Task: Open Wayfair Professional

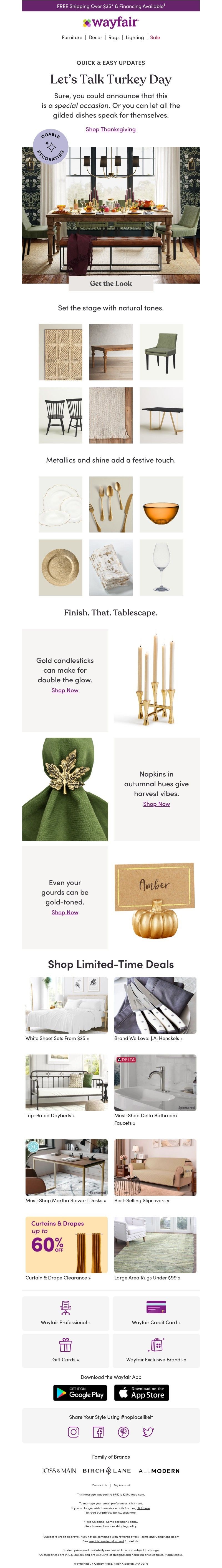Action: [x=66, y=1322]
